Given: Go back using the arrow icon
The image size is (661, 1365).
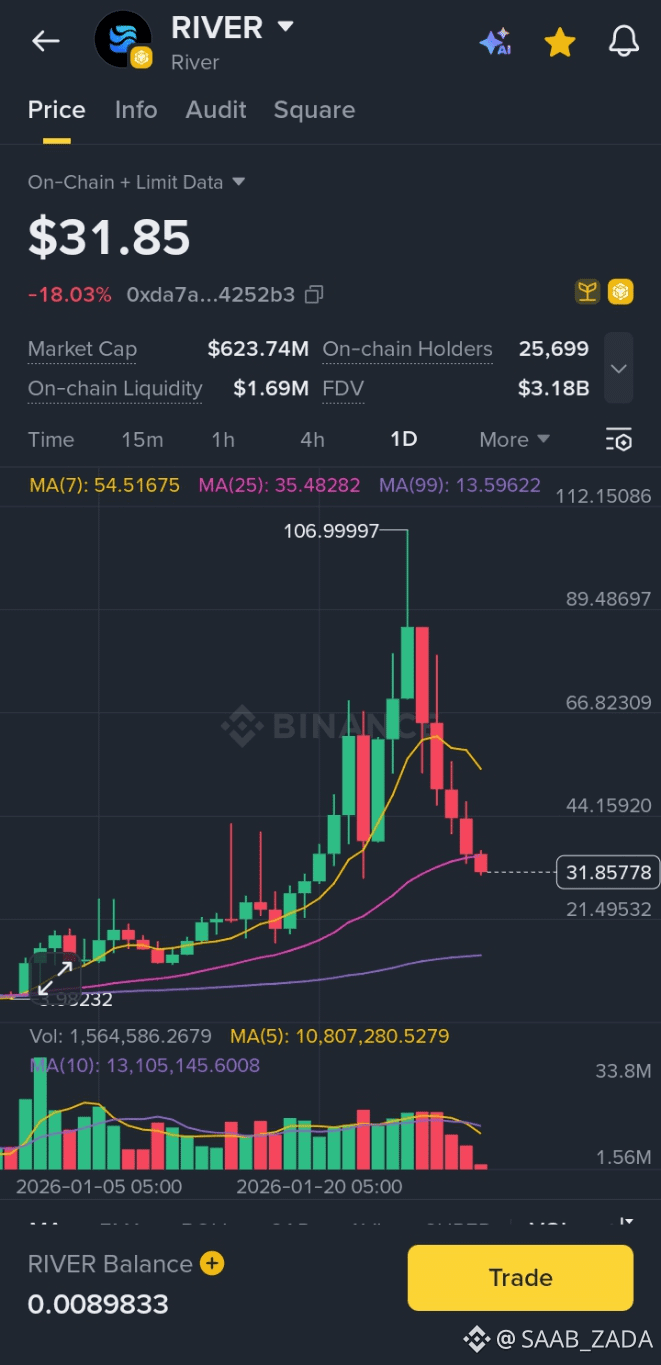Looking at the screenshot, I should (x=46, y=41).
